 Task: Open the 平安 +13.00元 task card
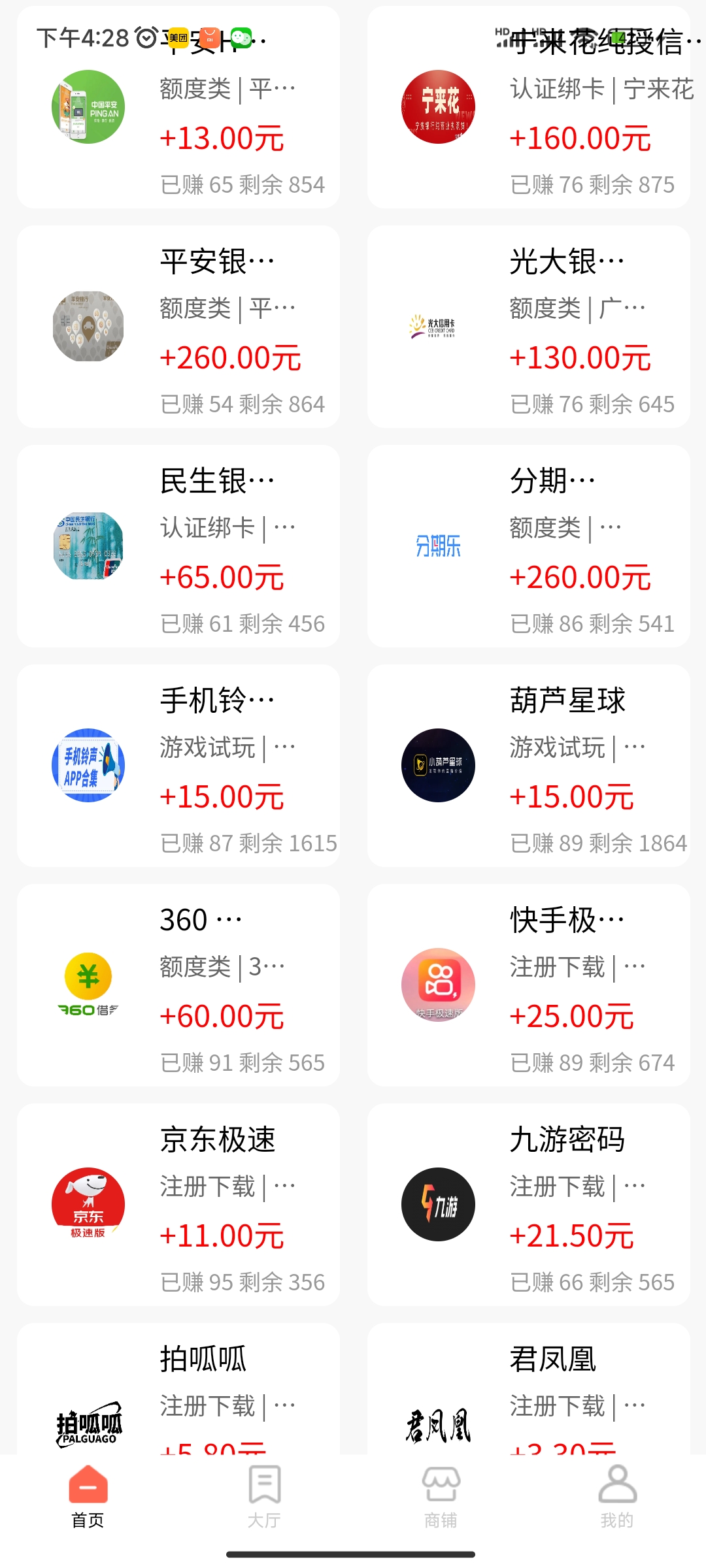(x=178, y=108)
